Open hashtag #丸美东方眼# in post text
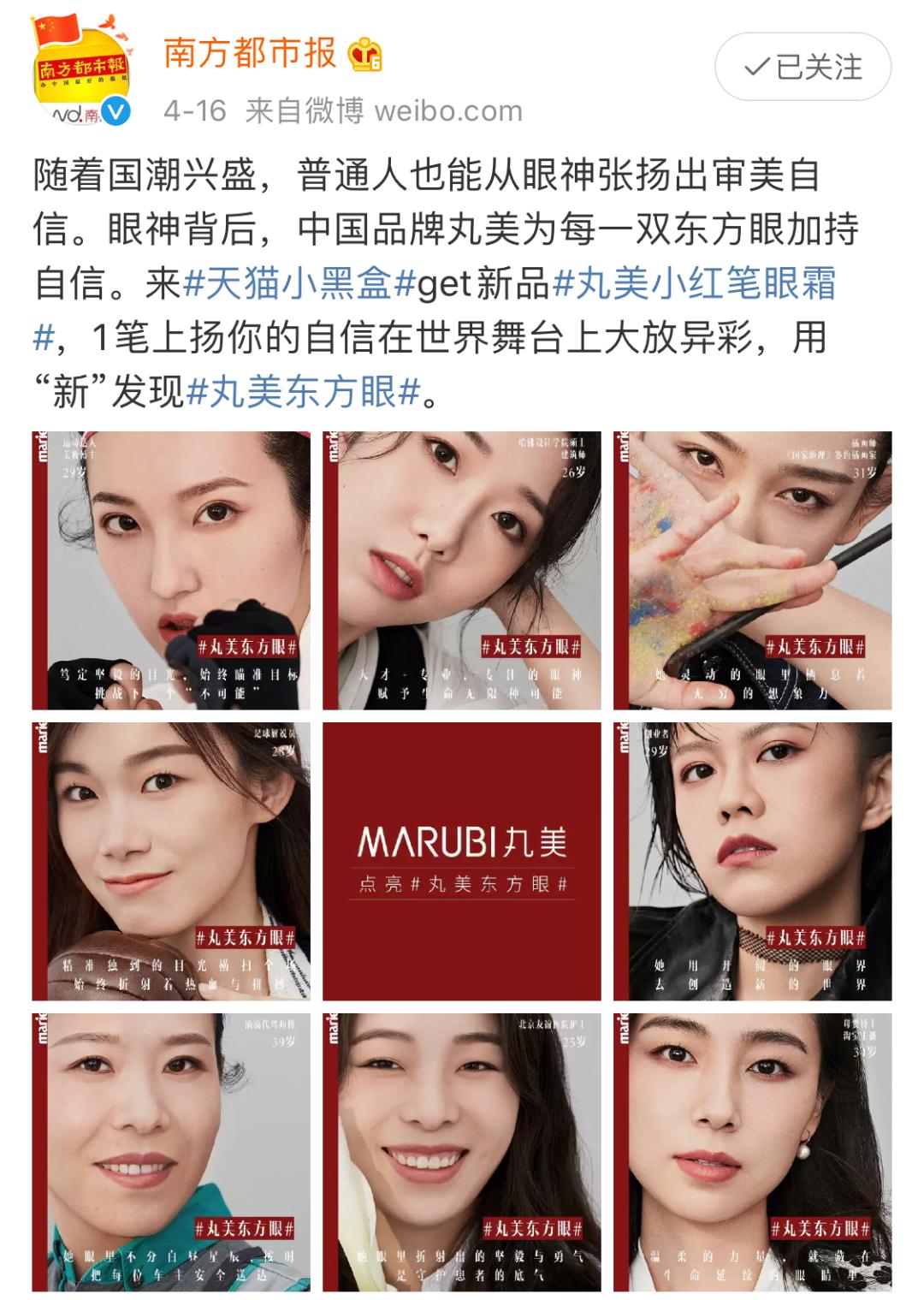The width and height of the screenshot is (924, 1300). coord(305,392)
